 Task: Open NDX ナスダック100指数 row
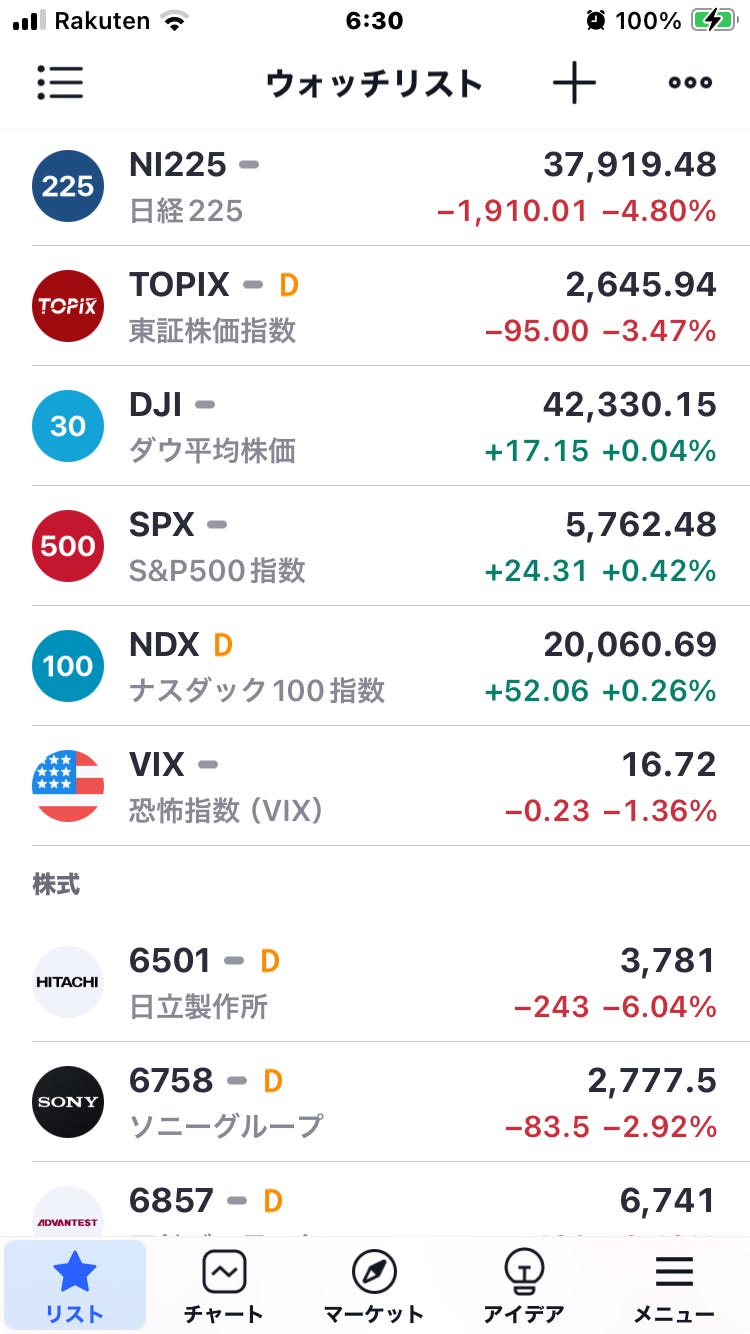coord(375,666)
